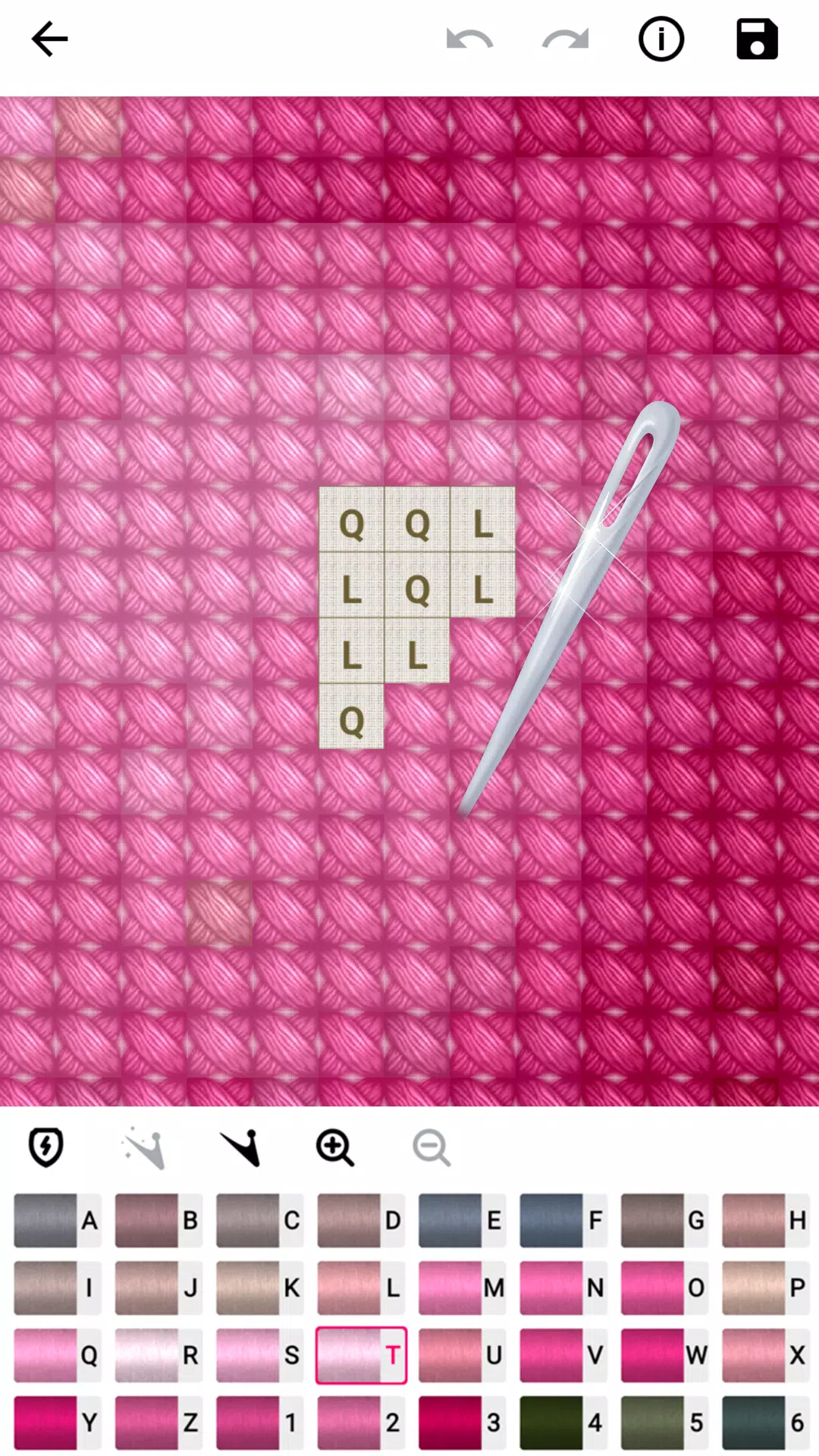Zoom in on the canvas
The width and height of the screenshot is (819, 1456).
[x=335, y=1147]
